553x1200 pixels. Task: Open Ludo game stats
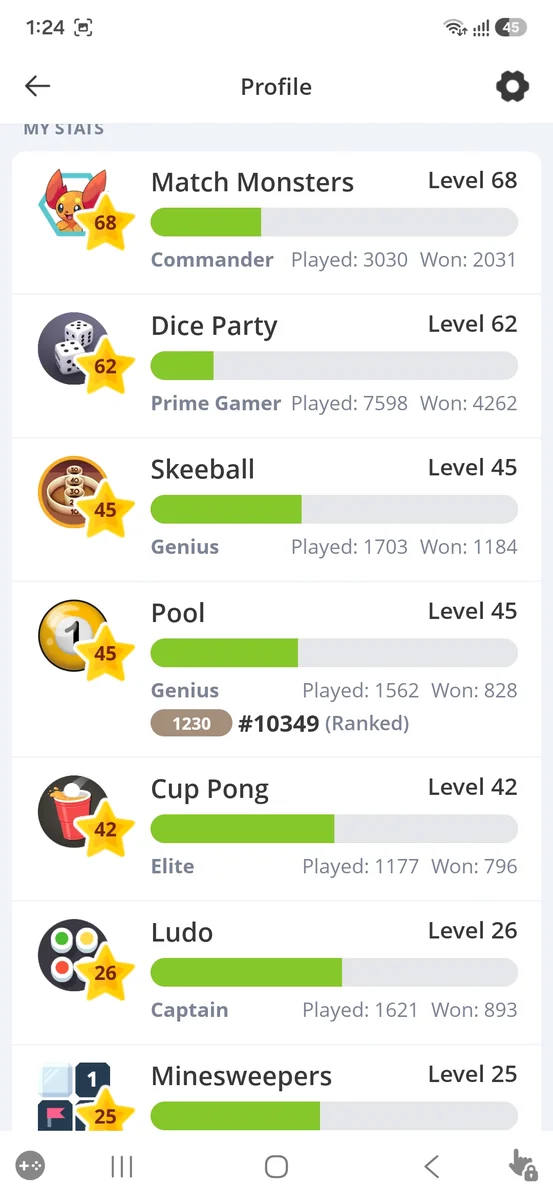pyautogui.click(x=277, y=973)
